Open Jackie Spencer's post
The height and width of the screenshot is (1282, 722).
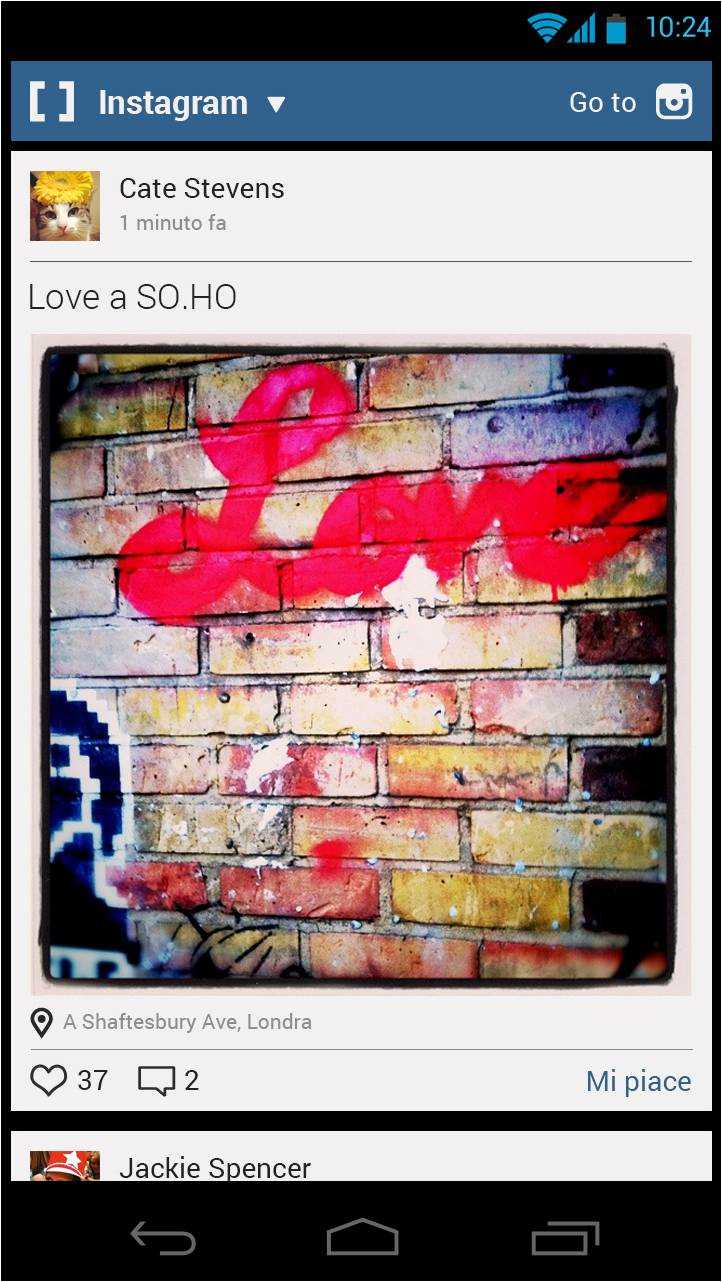point(214,1167)
